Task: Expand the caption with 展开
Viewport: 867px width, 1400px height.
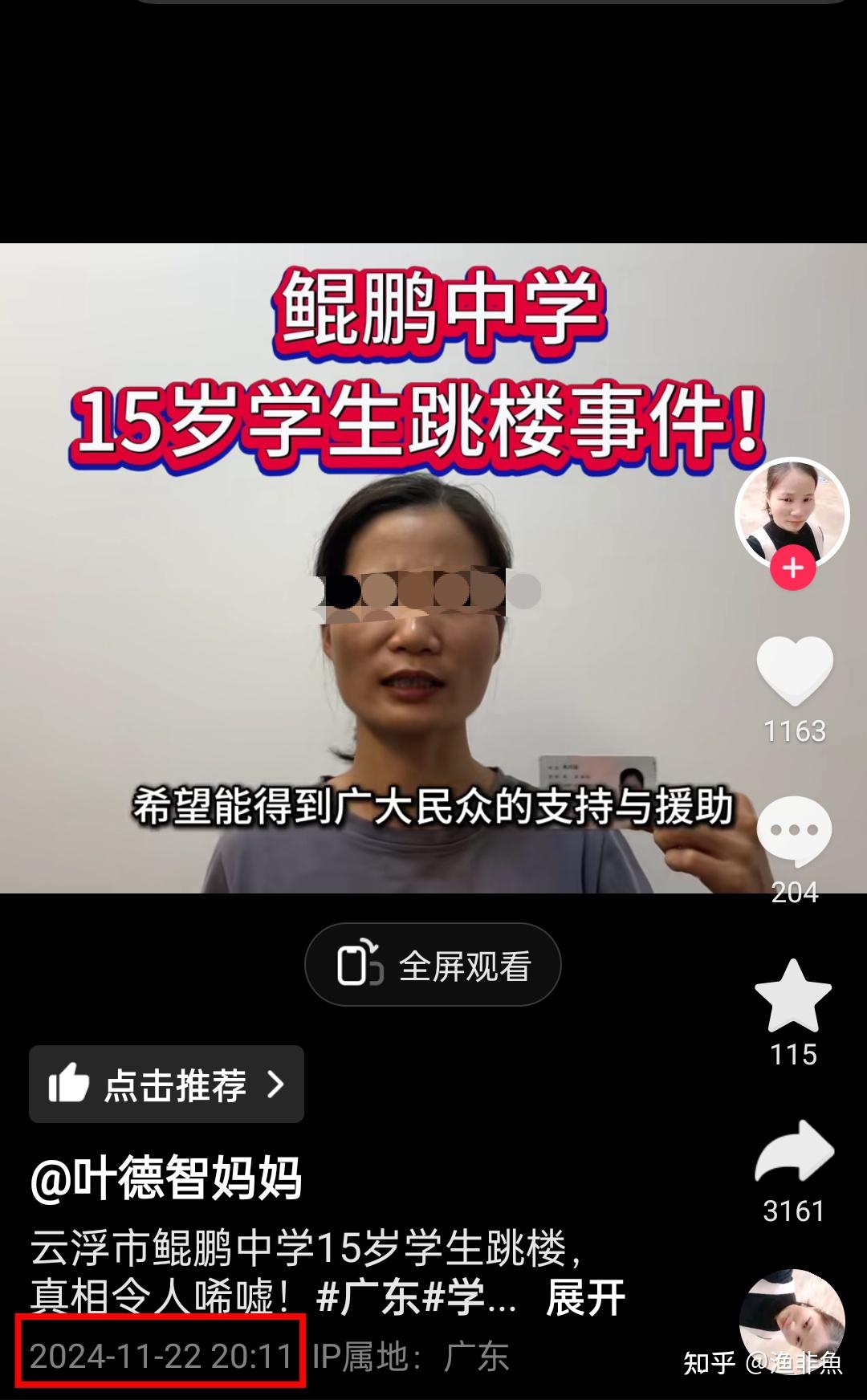Action: tap(585, 1298)
